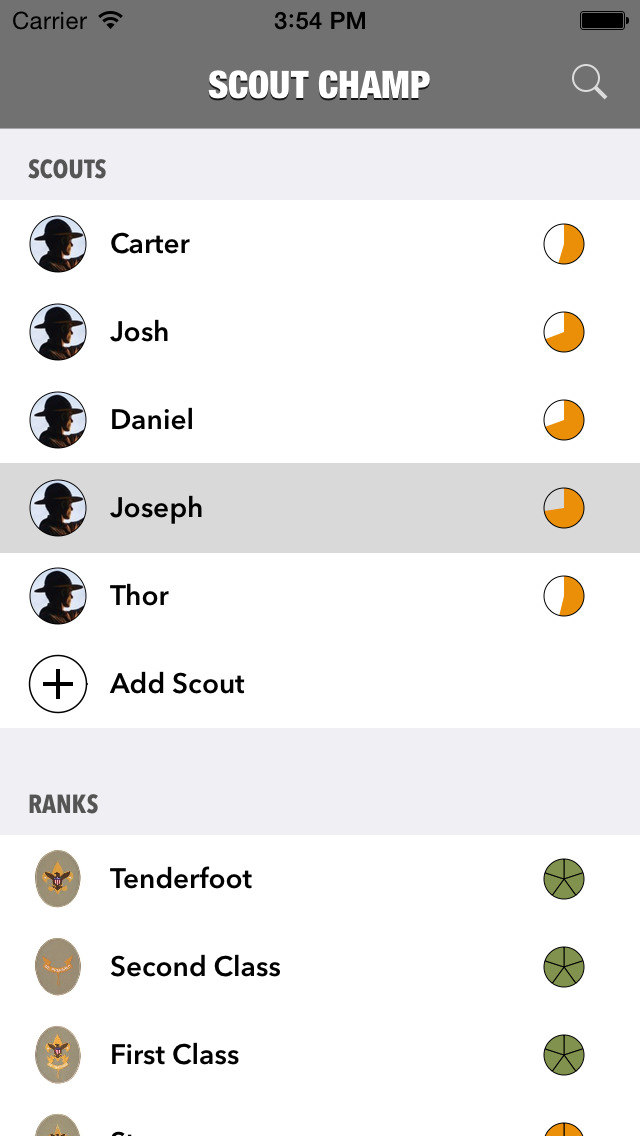View the Second Class rank

point(320,967)
